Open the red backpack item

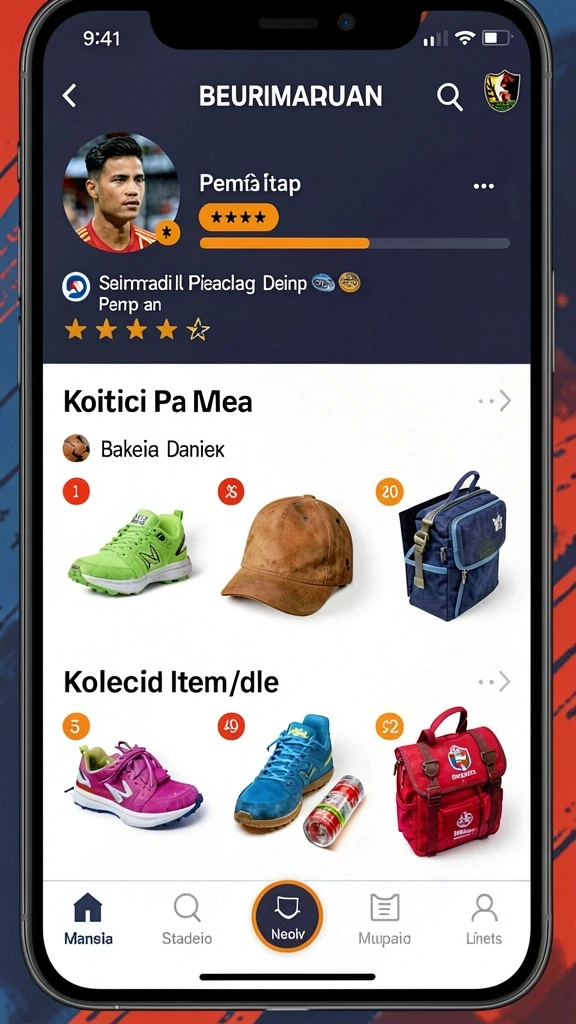coord(451,782)
